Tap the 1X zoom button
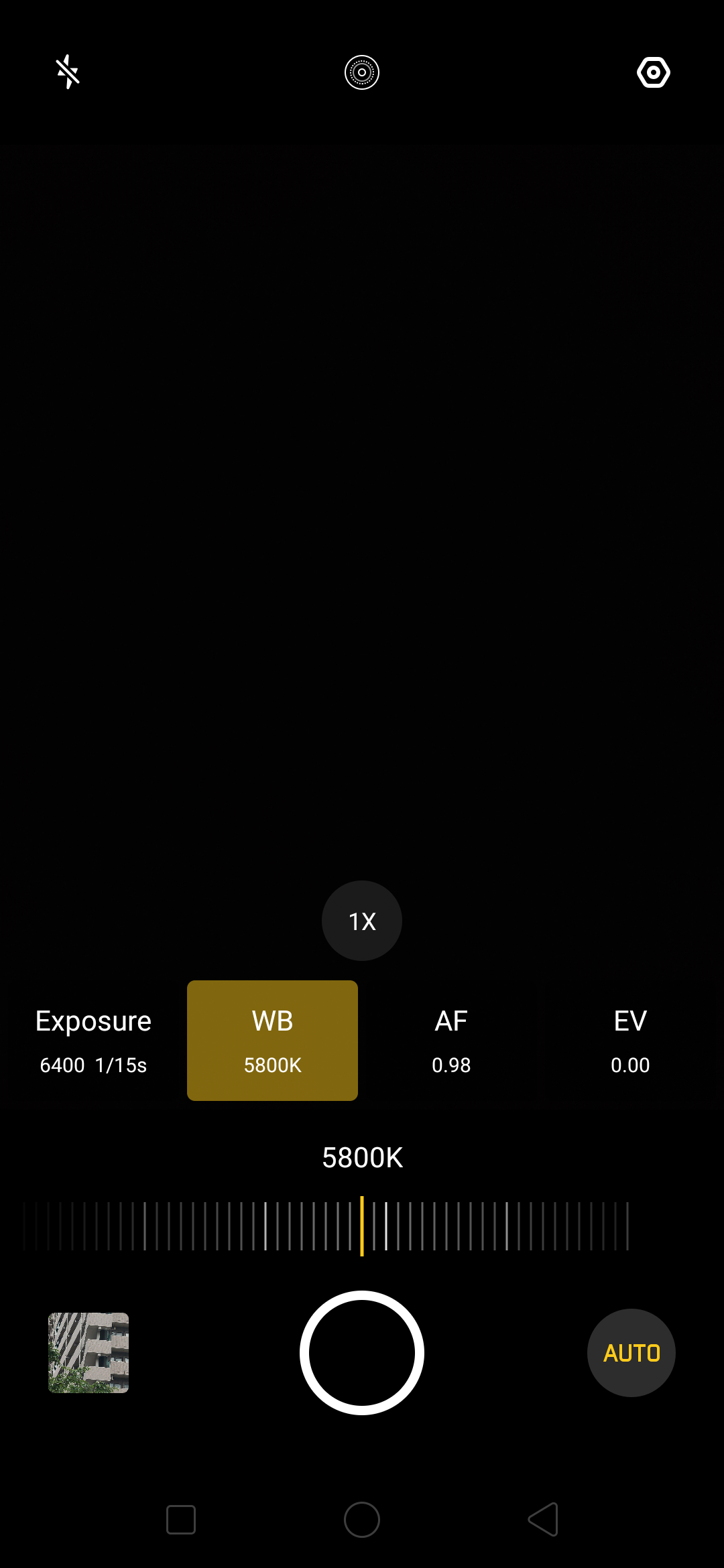 point(362,921)
